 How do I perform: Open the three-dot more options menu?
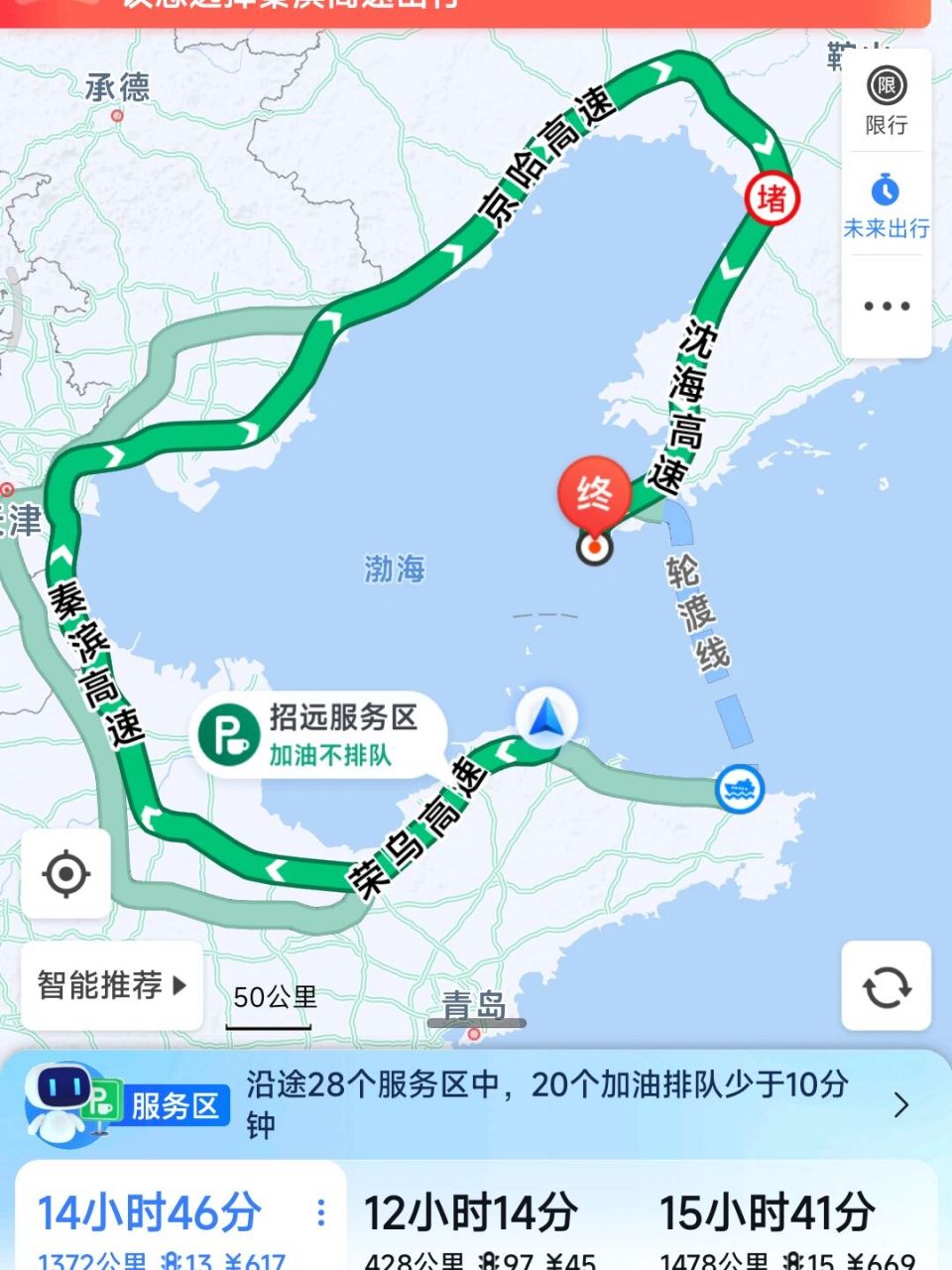pyautogui.click(x=886, y=306)
